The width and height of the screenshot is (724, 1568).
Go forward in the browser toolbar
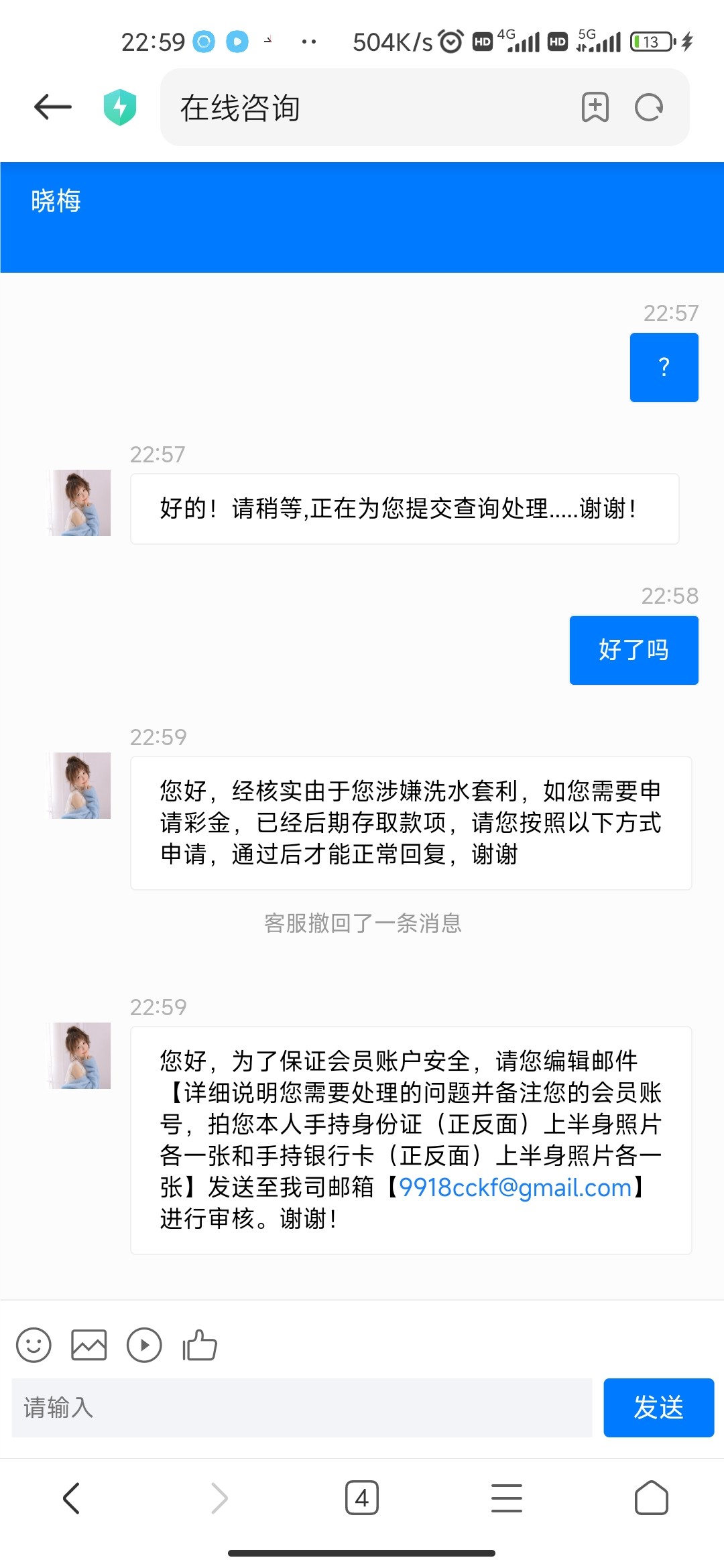click(x=219, y=1498)
